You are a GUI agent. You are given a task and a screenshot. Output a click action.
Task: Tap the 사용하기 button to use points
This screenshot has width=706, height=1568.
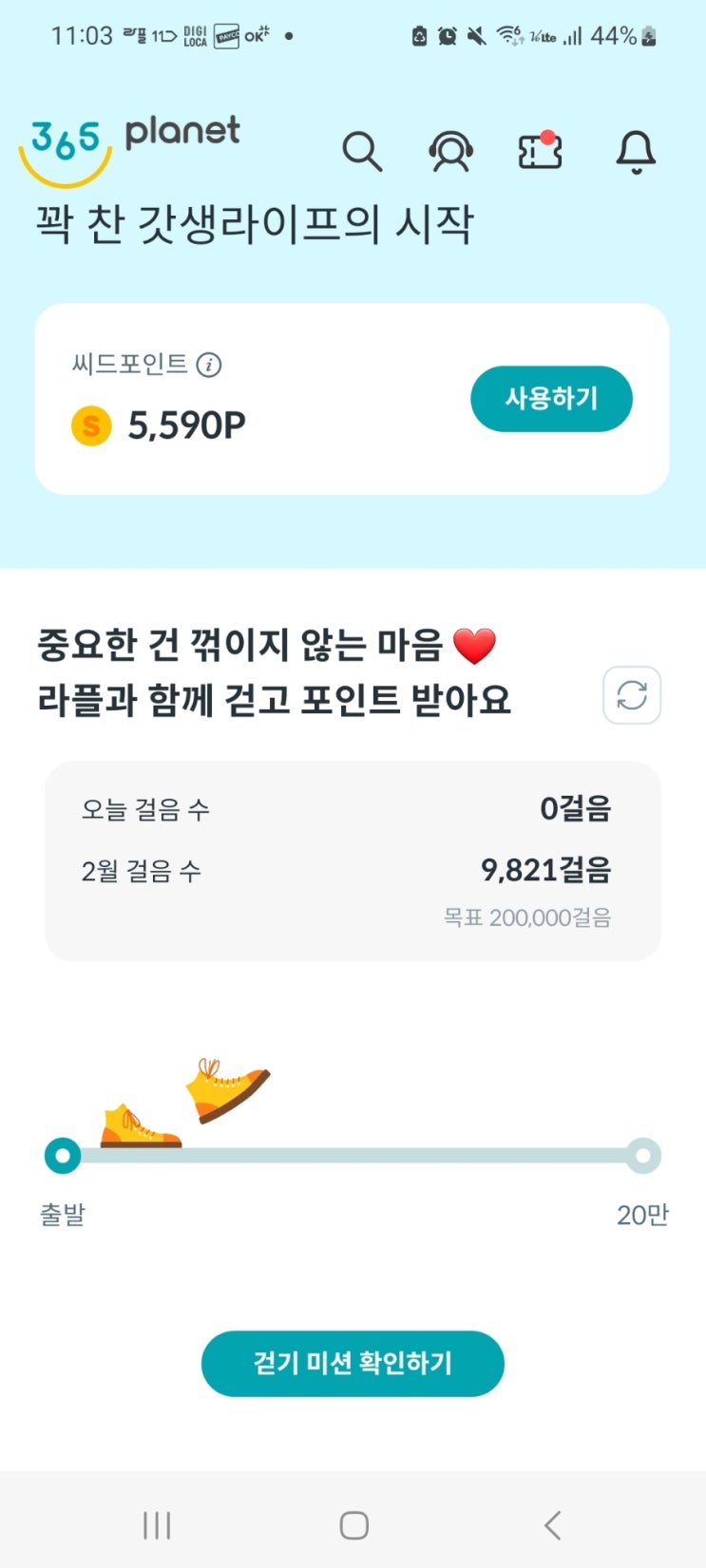551,399
